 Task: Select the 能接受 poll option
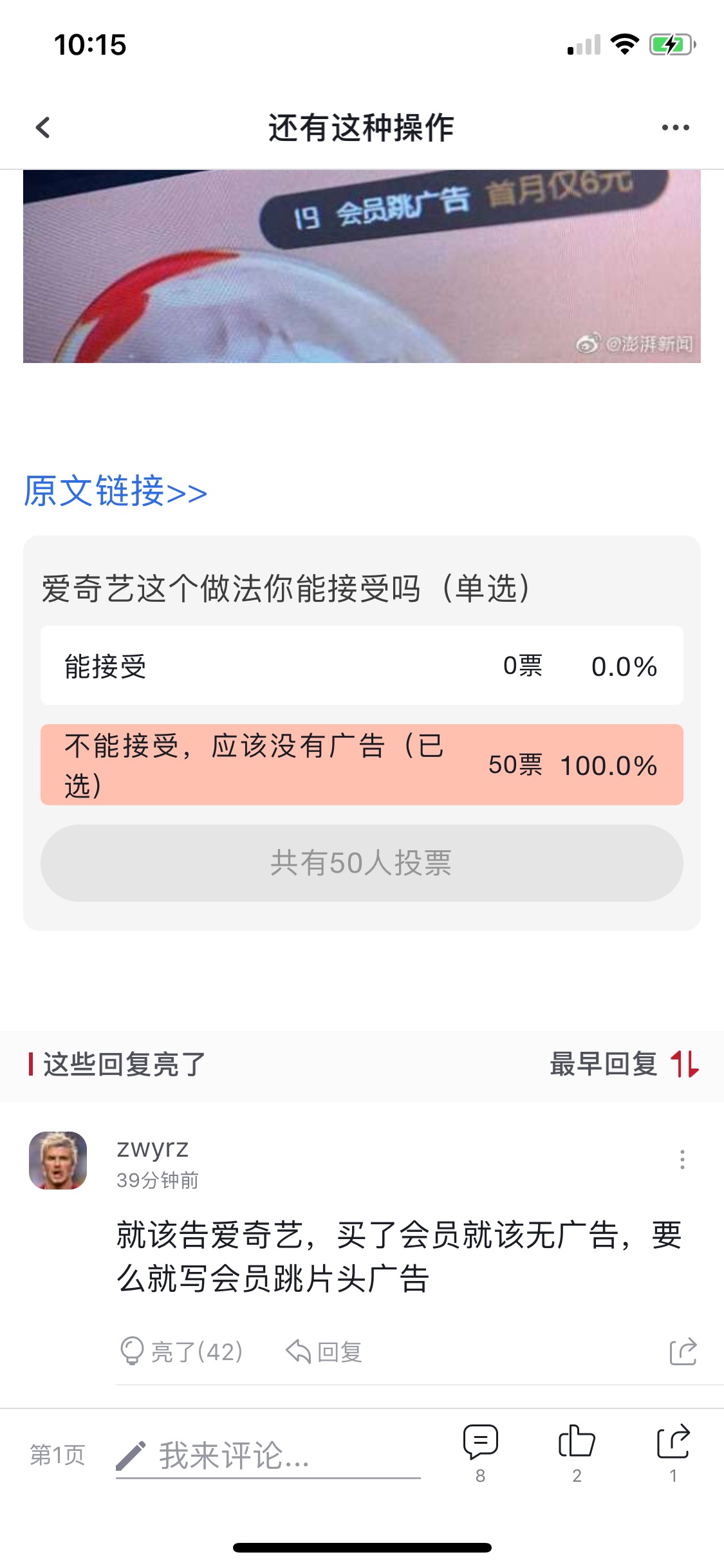[362, 666]
